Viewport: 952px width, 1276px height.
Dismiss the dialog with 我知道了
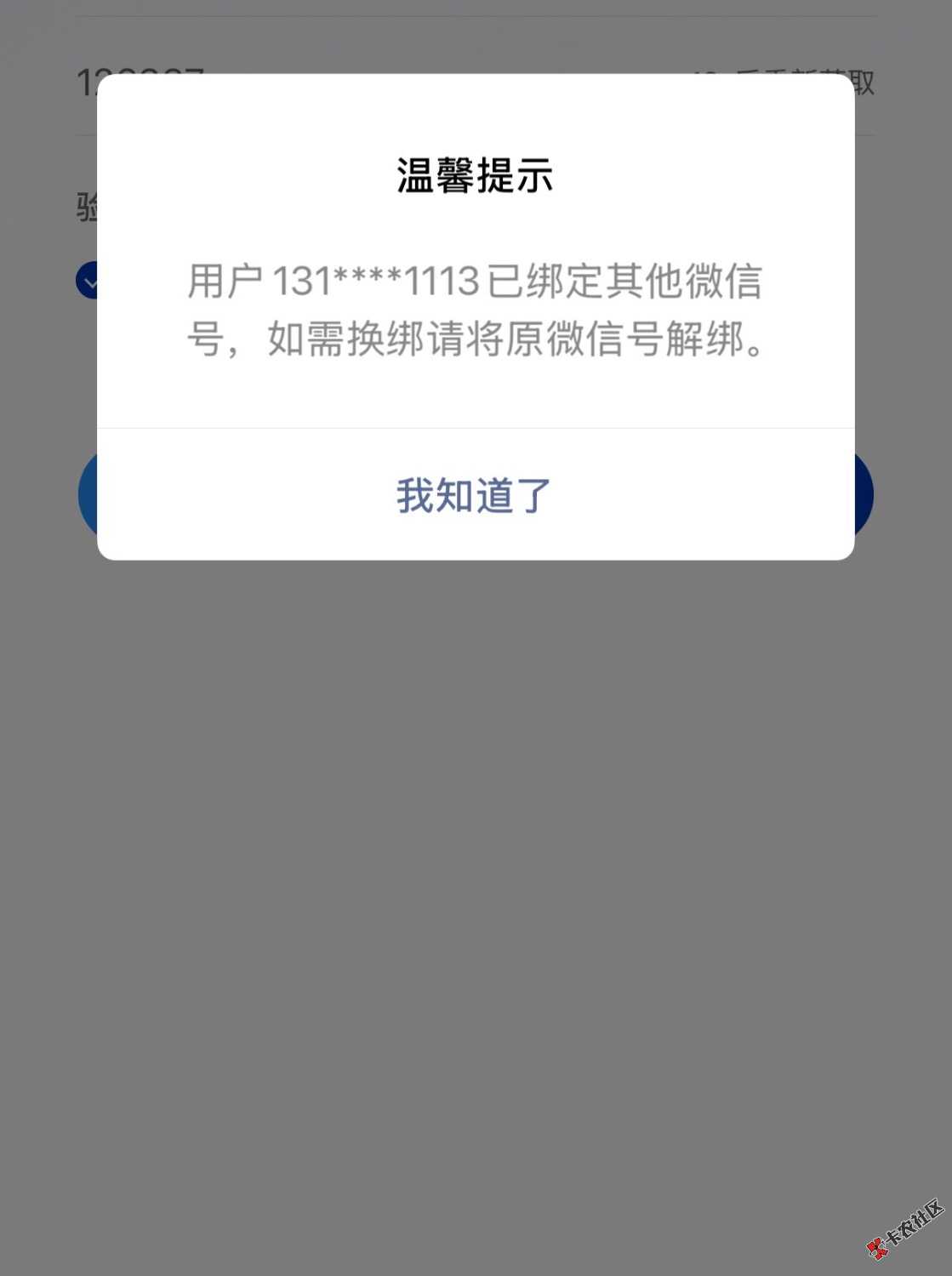[x=475, y=495]
